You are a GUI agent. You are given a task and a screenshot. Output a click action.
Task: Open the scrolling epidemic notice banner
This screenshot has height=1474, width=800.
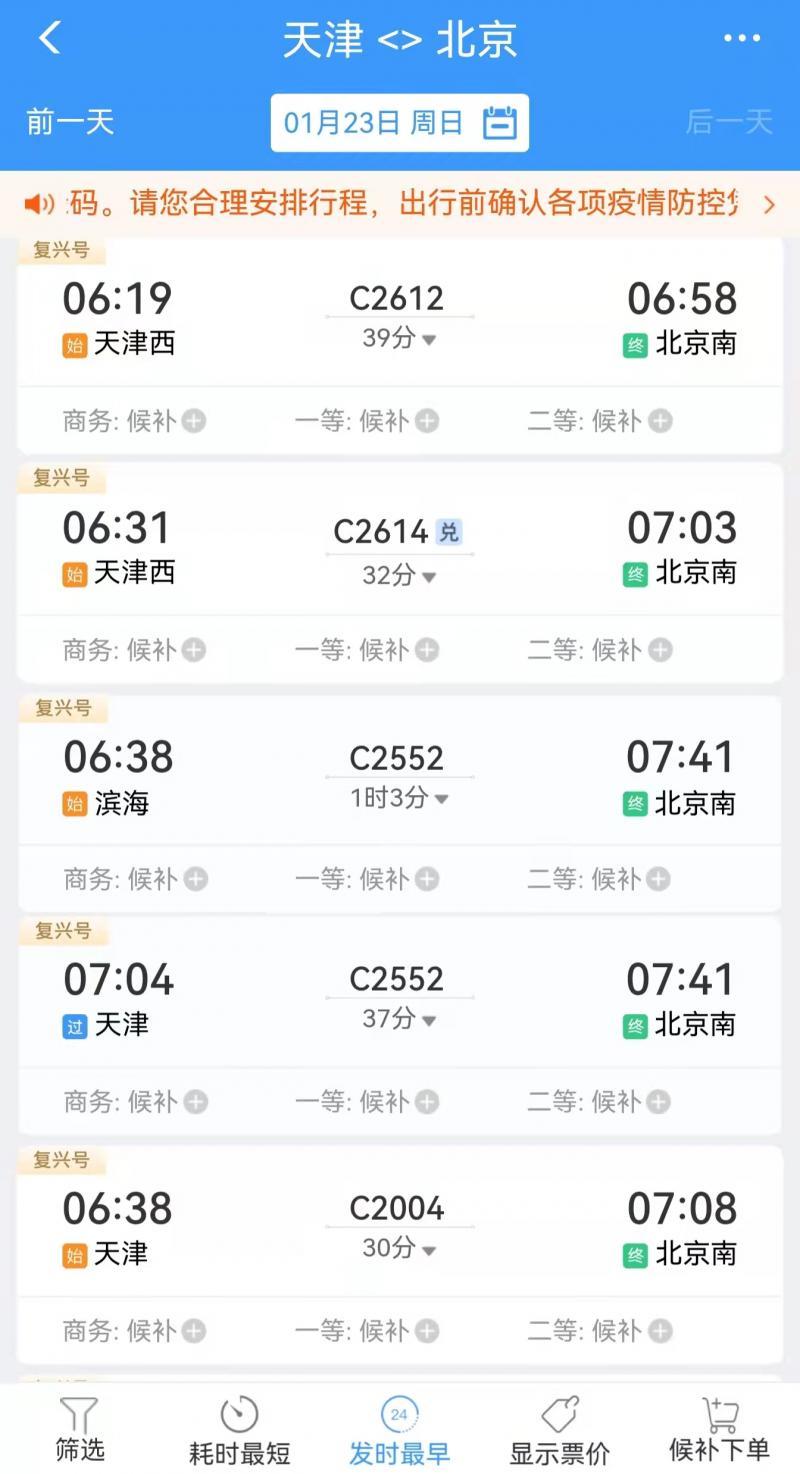tap(400, 205)
